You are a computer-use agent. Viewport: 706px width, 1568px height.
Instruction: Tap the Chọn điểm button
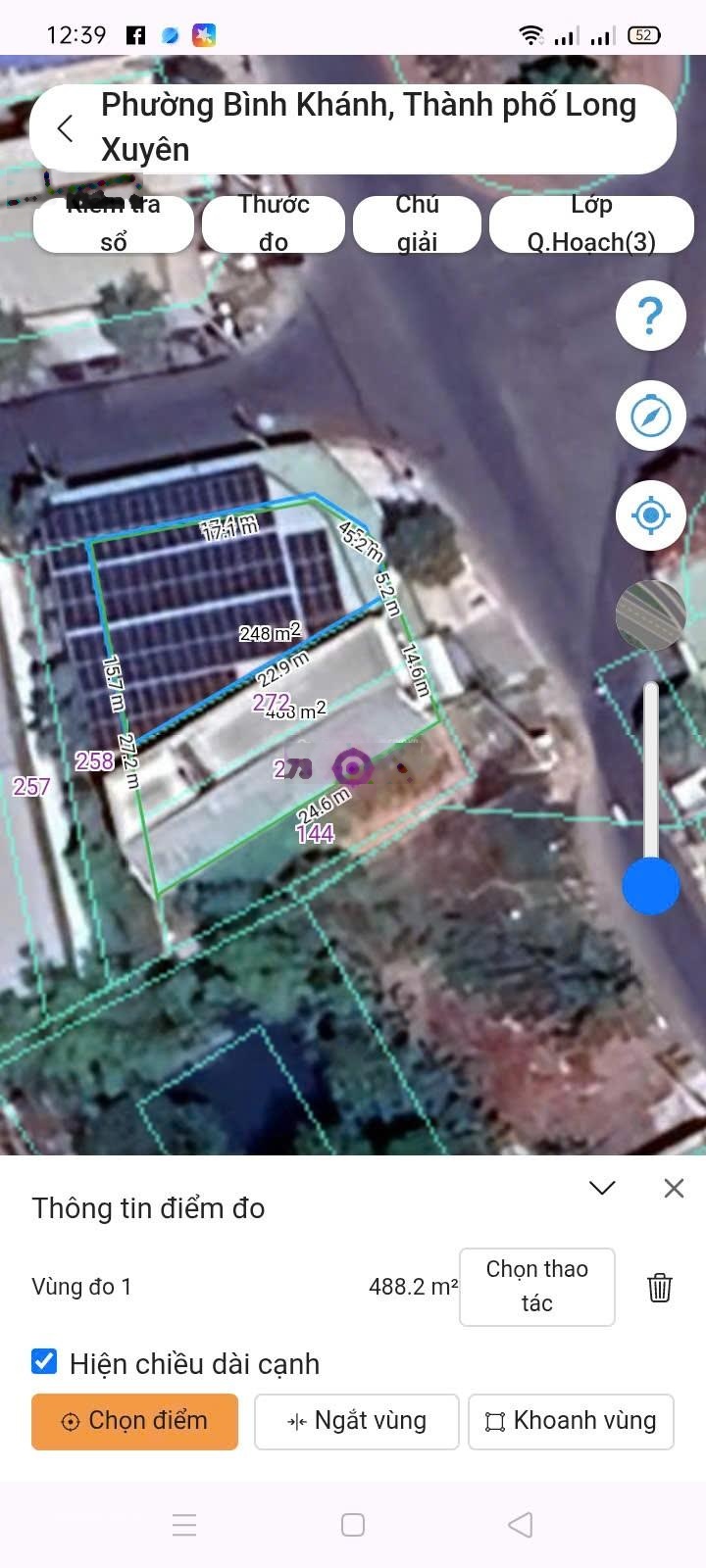pyautogui.click(x=135, y=1421)
